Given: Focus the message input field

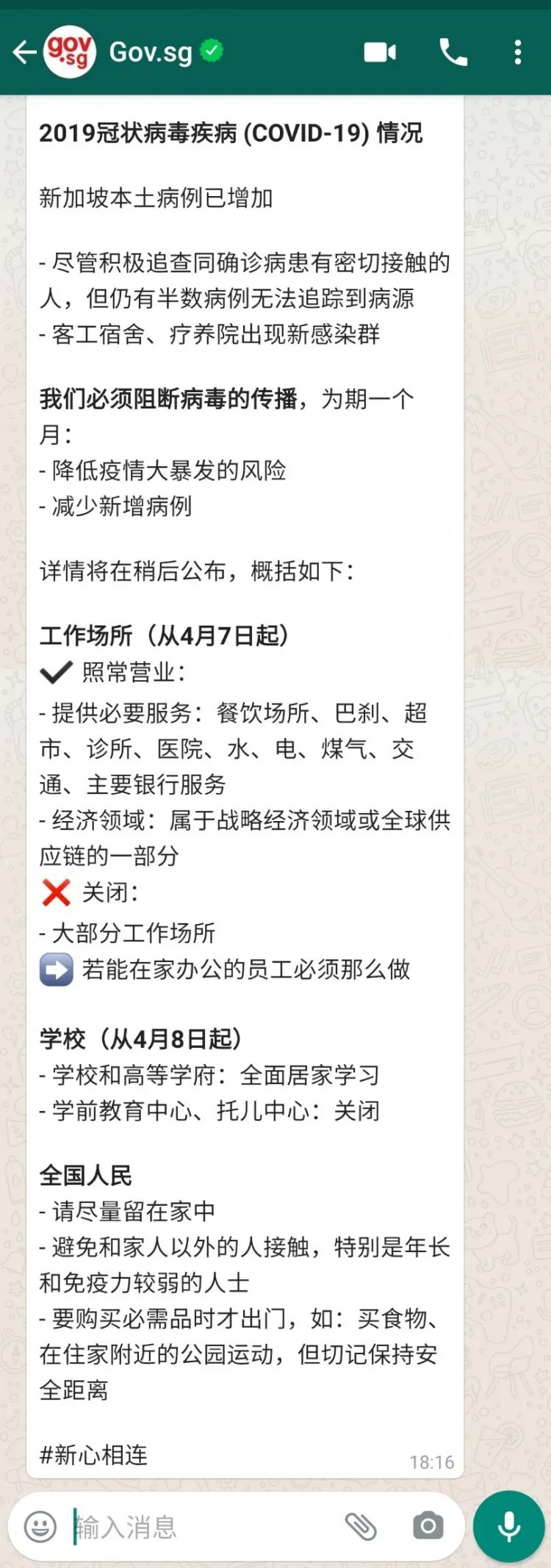Looking at the screenshot, I should coord(198,1527).
